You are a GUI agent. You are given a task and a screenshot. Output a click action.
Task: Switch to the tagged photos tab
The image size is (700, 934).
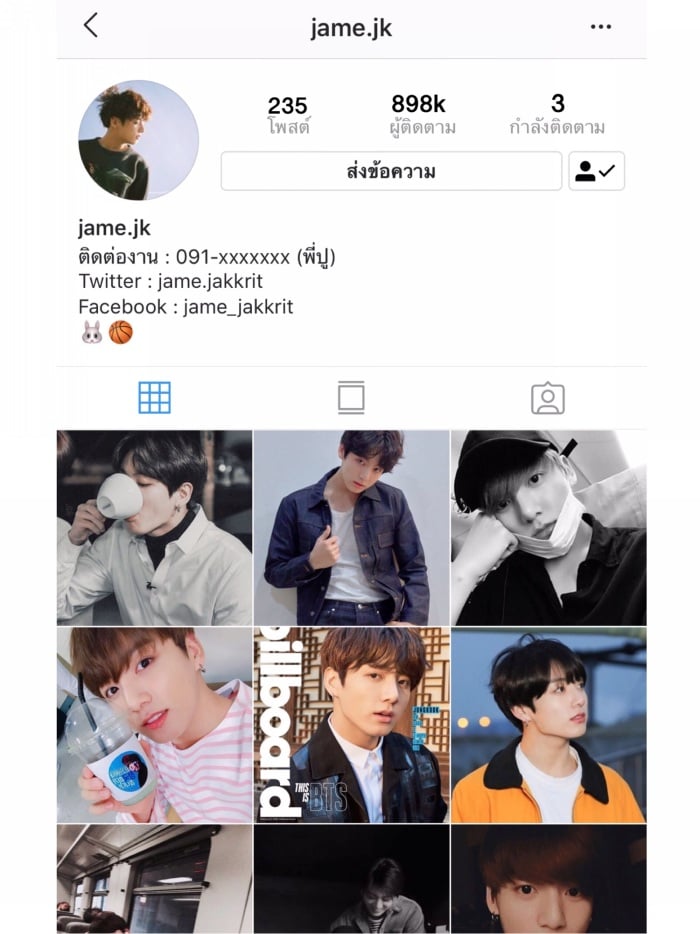547,398
